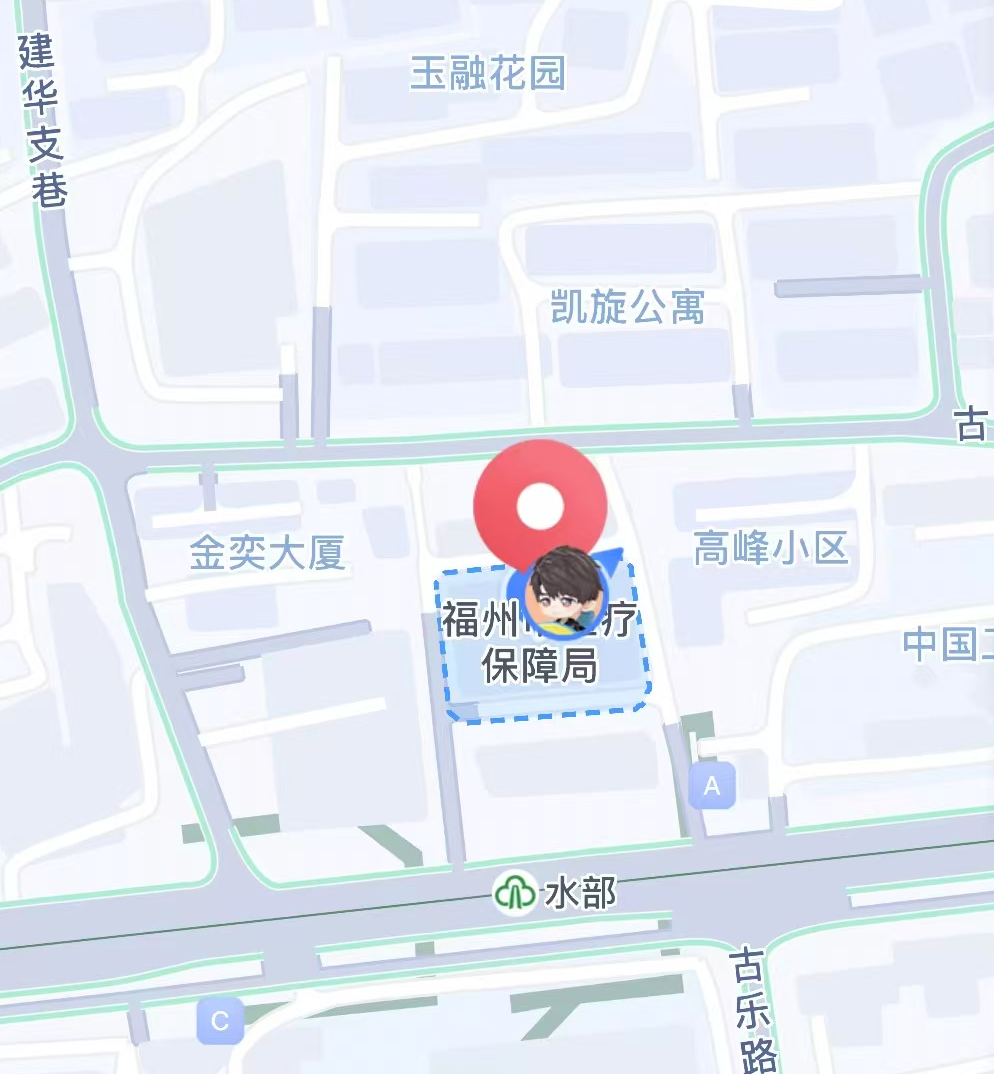994x1074 pixels.
Task: Open the 凯旋公寓 place label
Action: pyautogui.click(x=627, y=307)
